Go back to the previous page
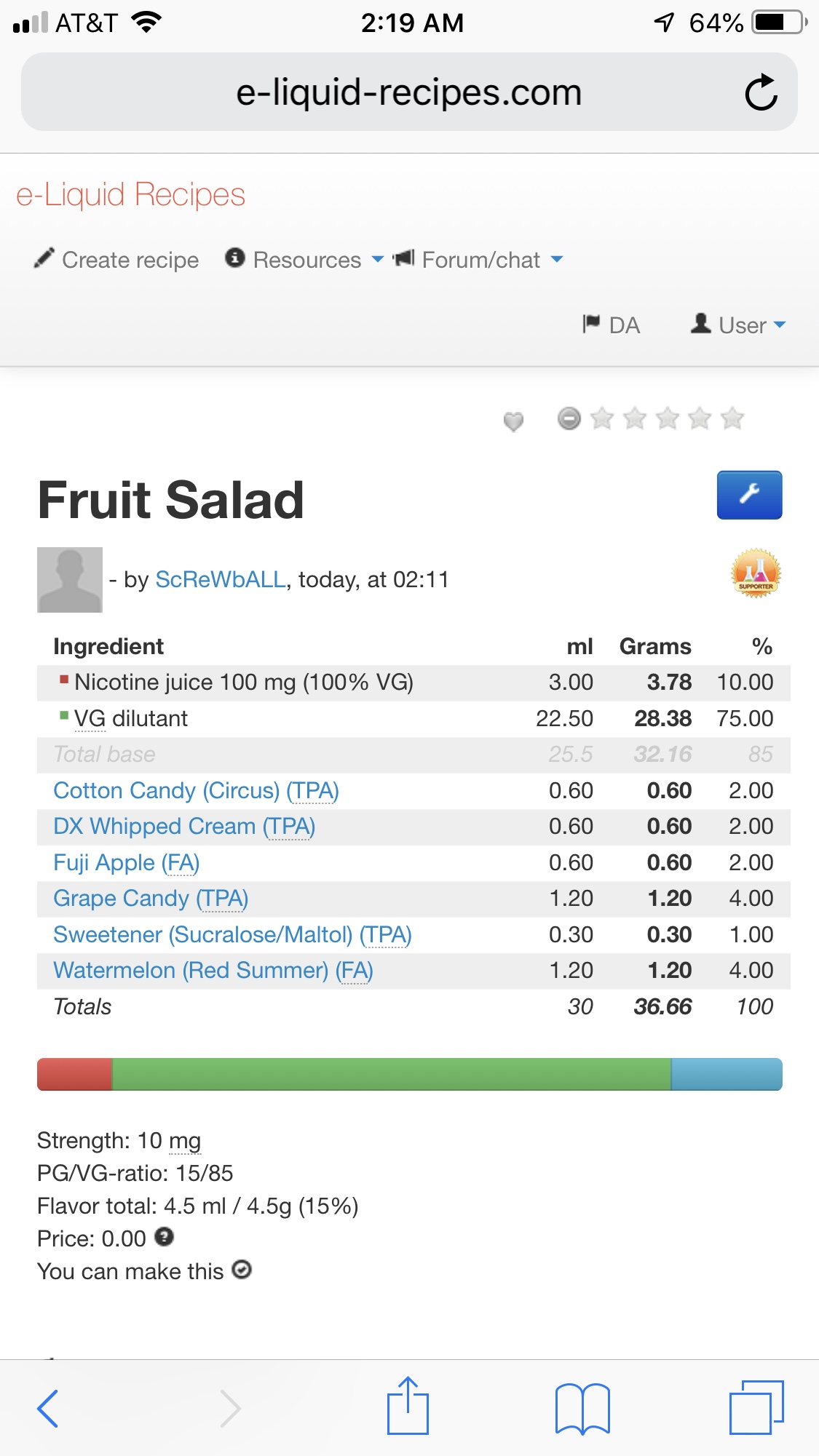 (x=48, y=1408)
